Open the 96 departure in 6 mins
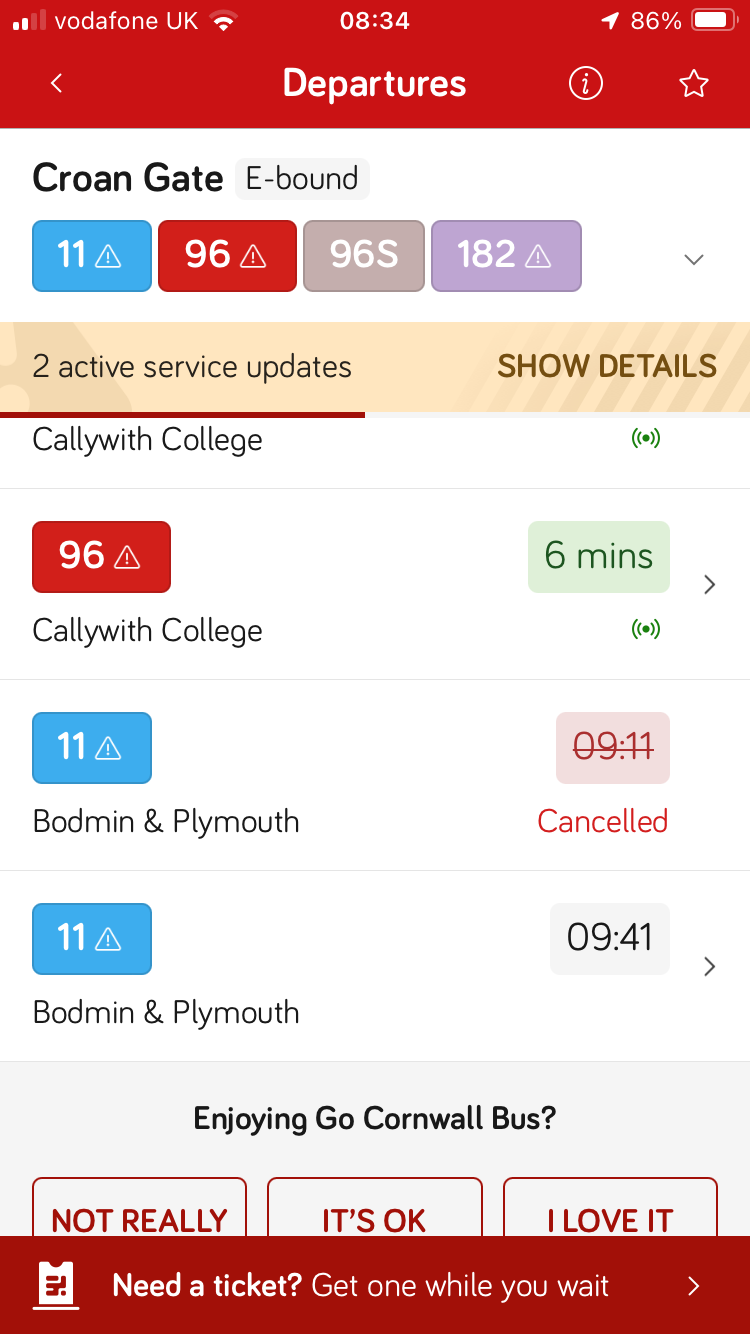Screen dimensions: 750x1334 (x=374, y=584)
